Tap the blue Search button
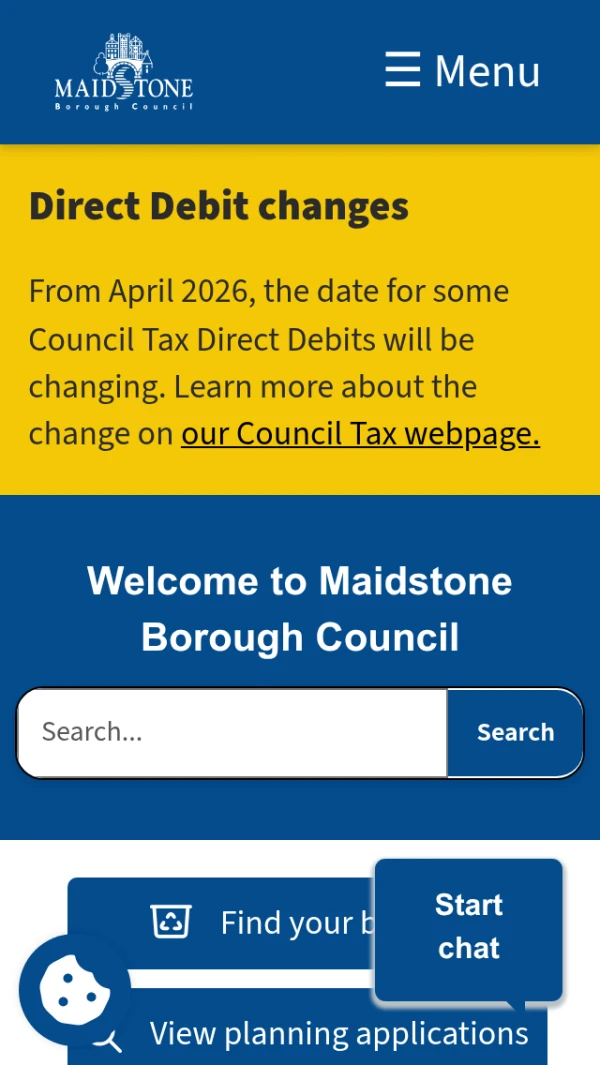 (514, 732)
